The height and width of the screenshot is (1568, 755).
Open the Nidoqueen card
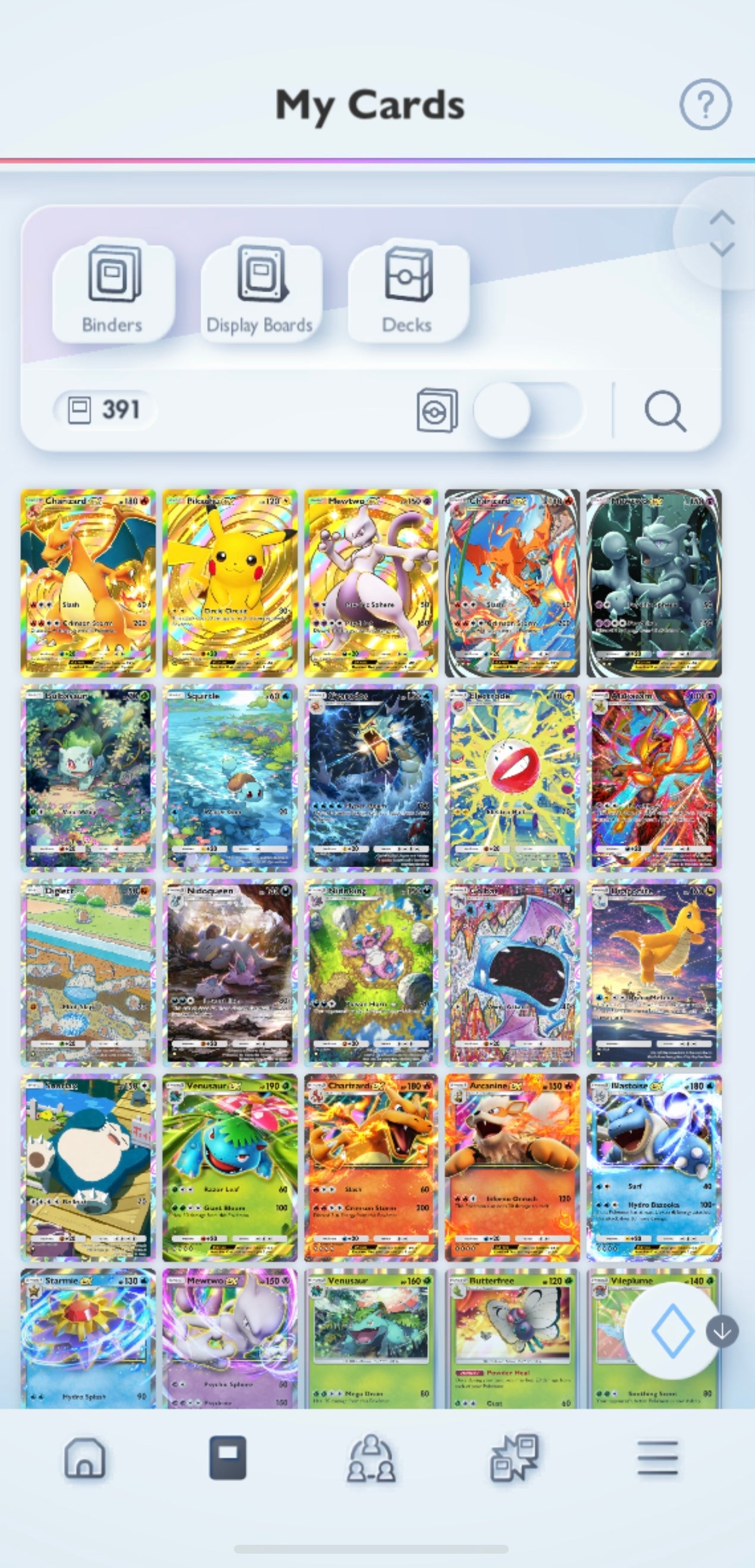click(230, 972)
